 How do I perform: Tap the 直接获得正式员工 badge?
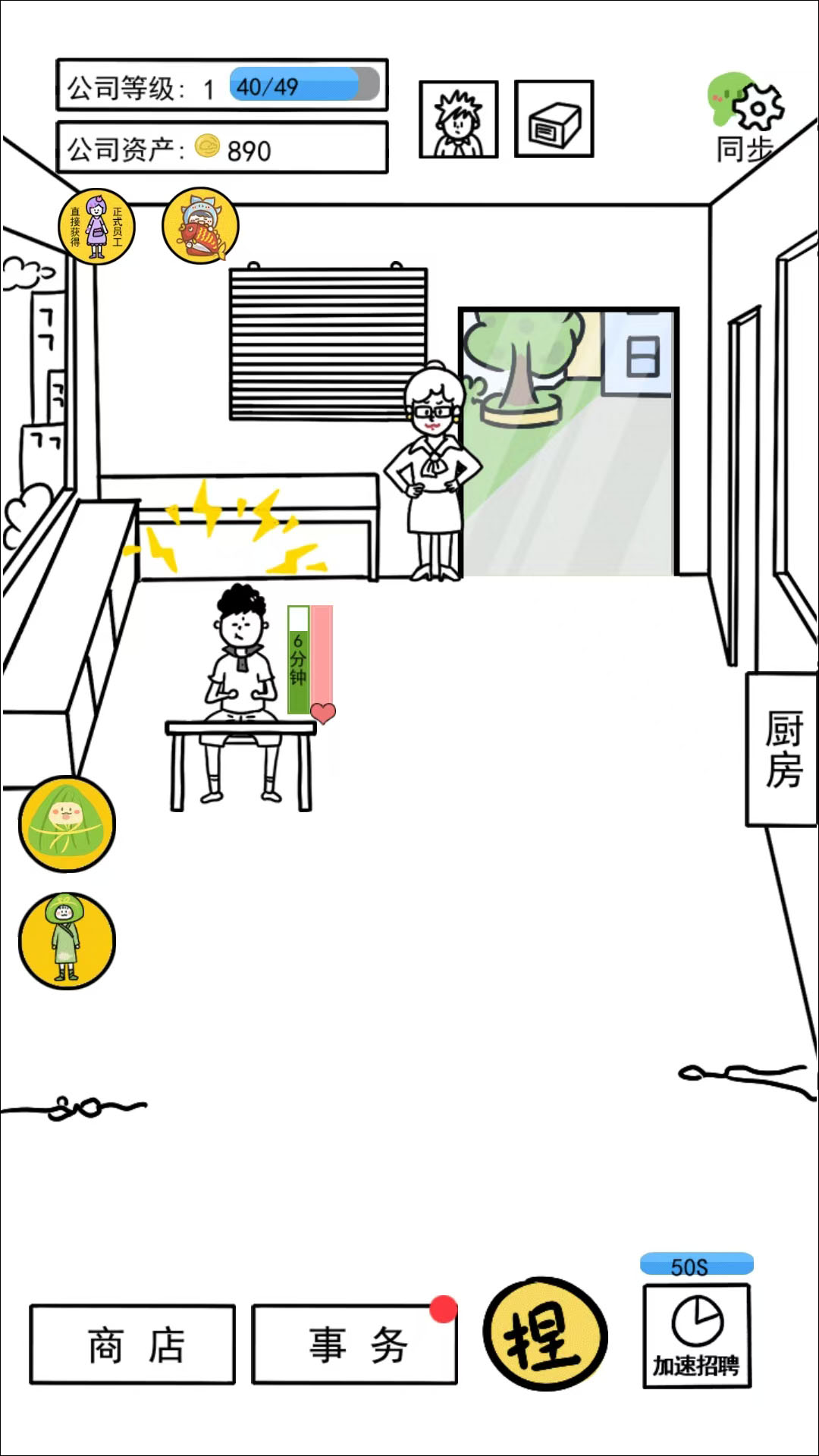point(96,227)
